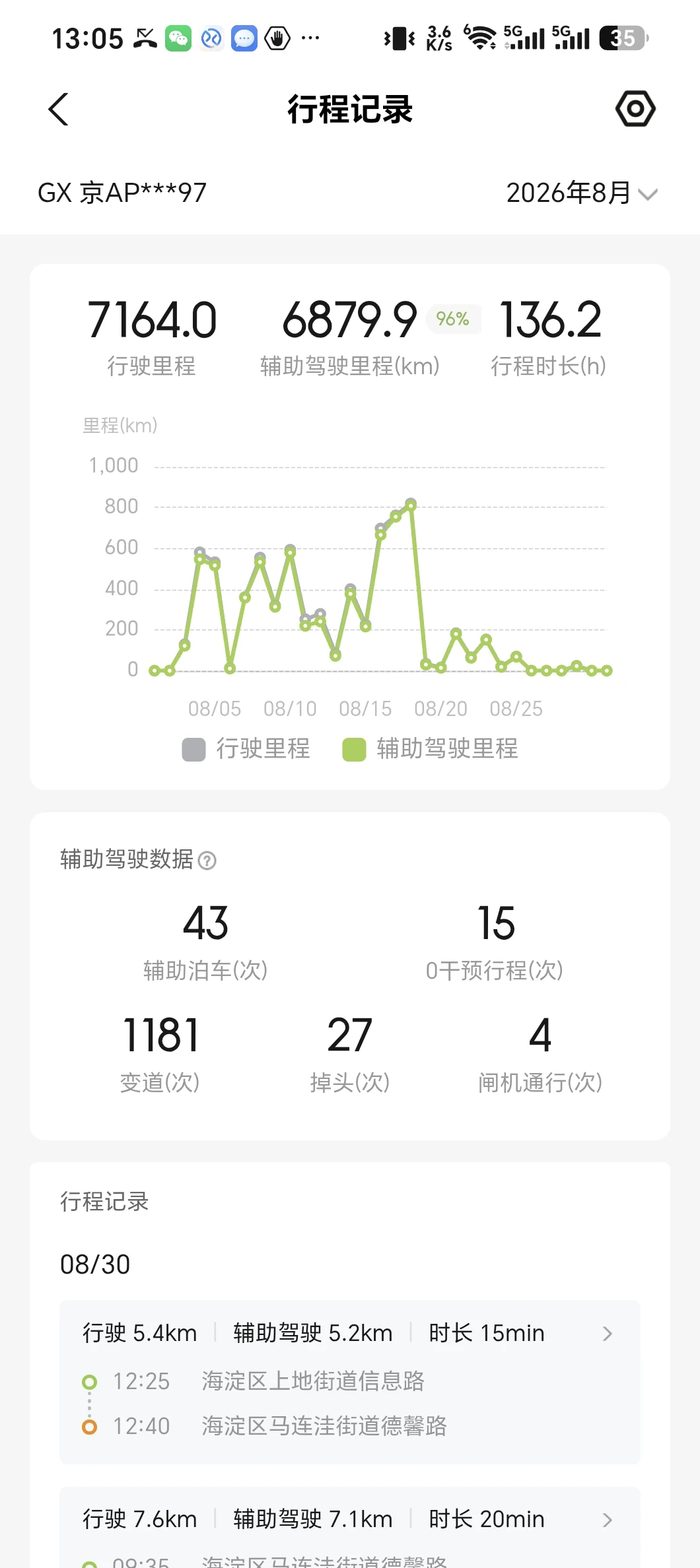Image resolution: width=700 pixels, height=1568 pixels.
Task: Open the hexagon settings icon
Action: tap(635, 109)
